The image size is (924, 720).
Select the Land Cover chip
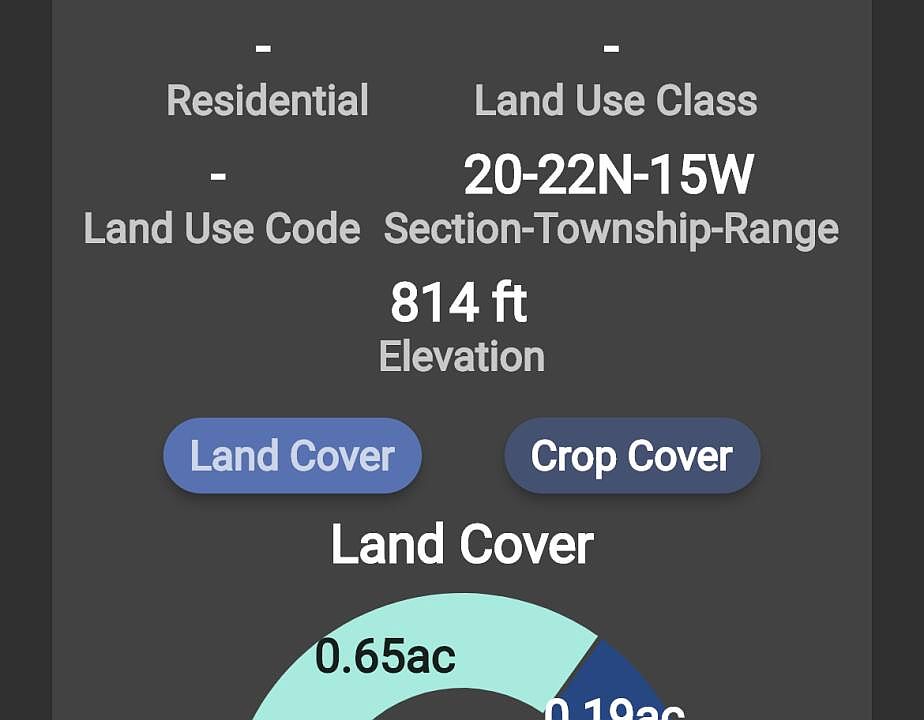(x=292, y=456)
